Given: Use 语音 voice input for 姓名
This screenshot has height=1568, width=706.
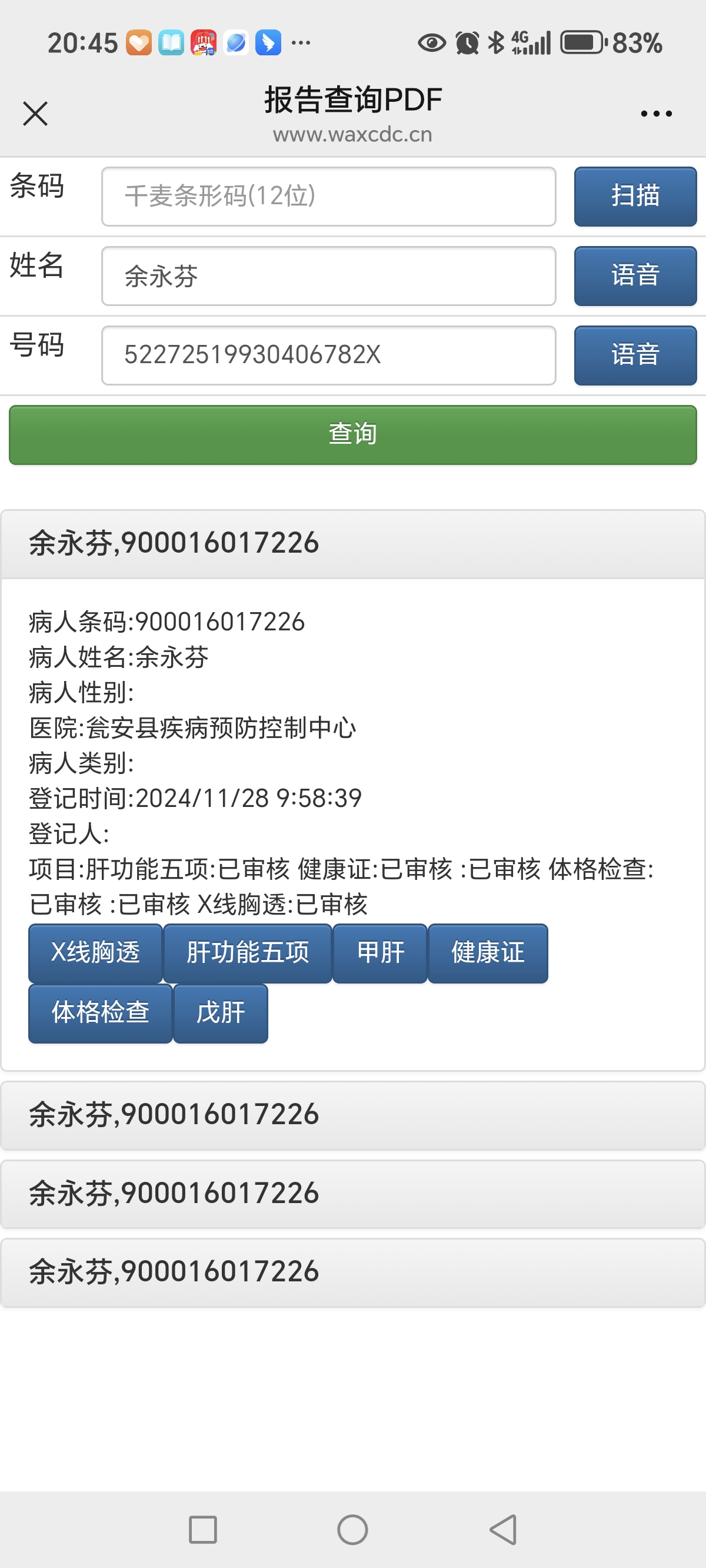Looking at the screenshot, I should (x=635, y=275).
